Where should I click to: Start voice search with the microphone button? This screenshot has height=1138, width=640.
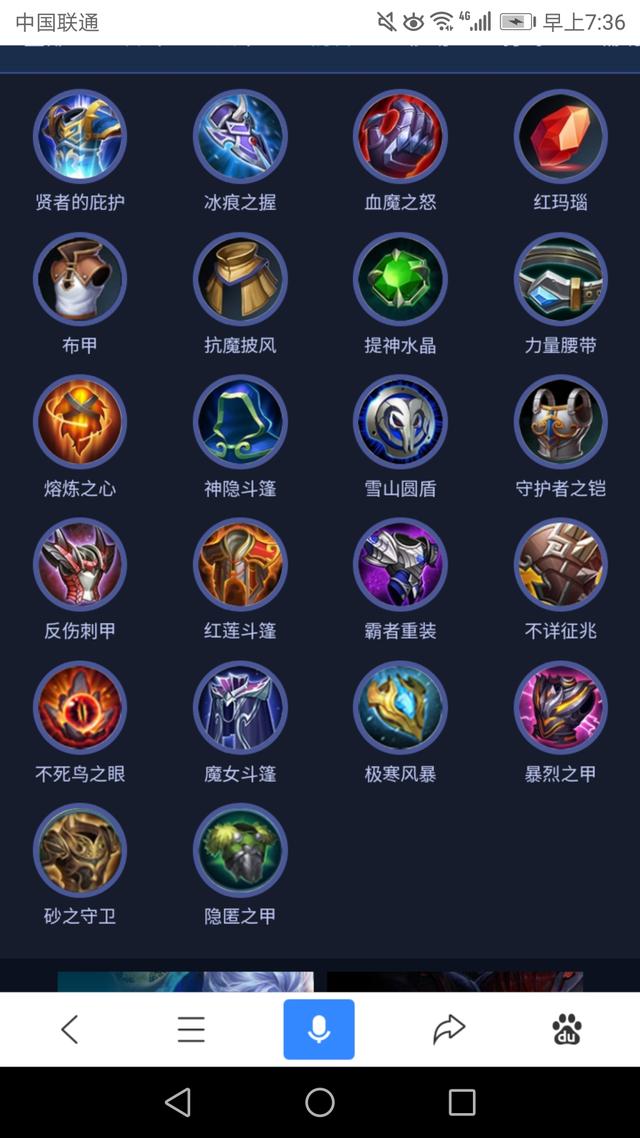pyautogui.click(x=319, y=1029)
